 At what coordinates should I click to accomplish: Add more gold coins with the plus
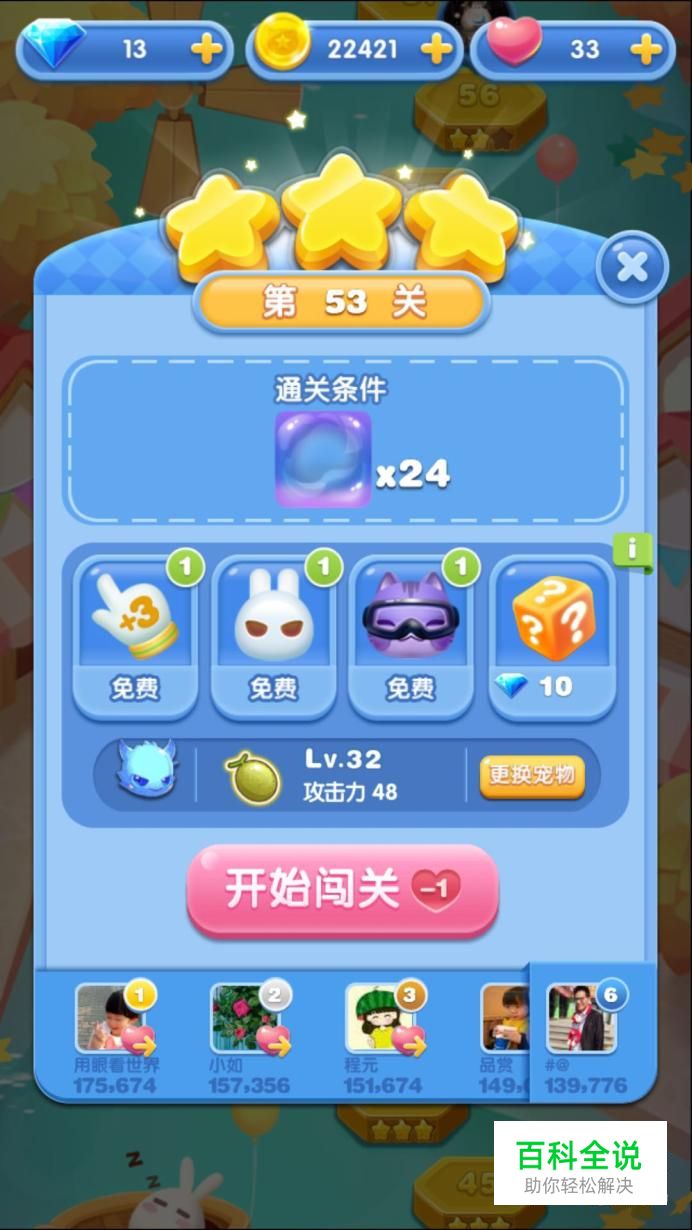point(435,49)
